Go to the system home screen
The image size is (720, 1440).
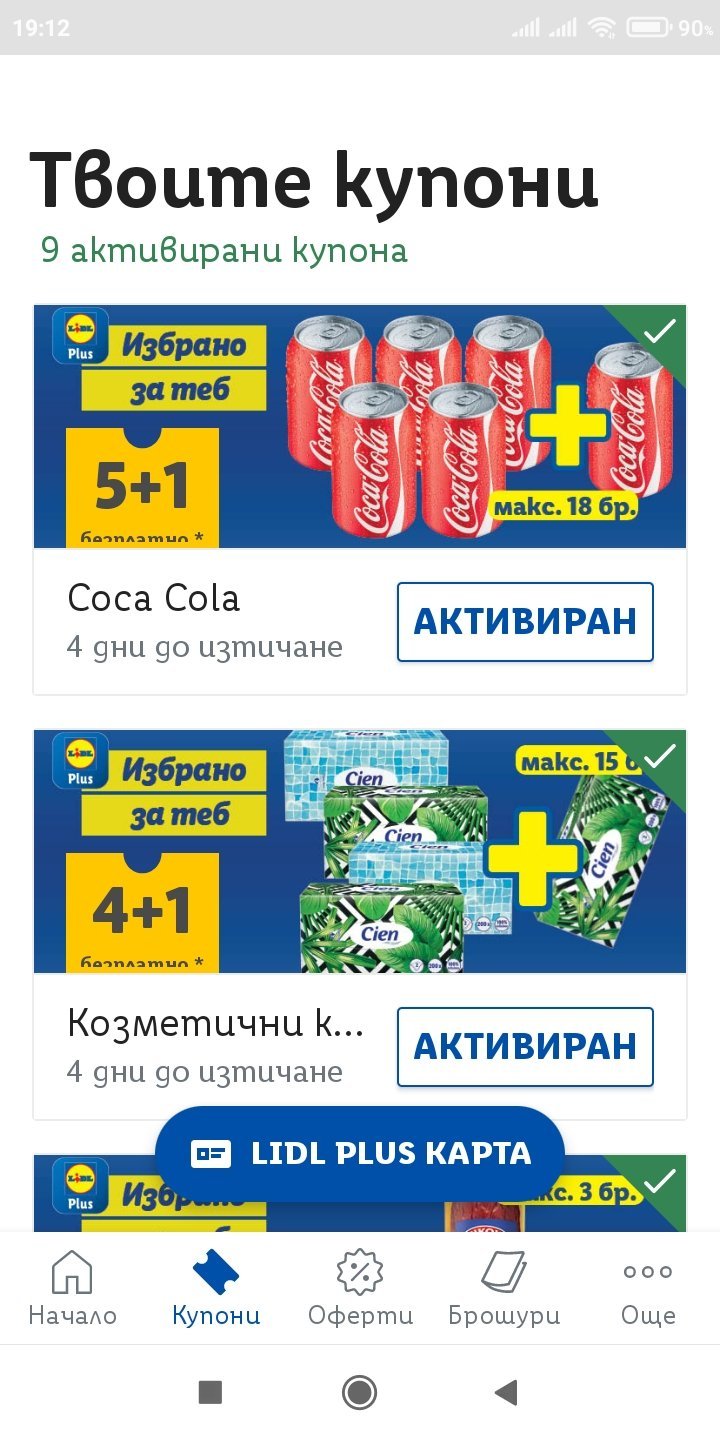click(360, 1392)
